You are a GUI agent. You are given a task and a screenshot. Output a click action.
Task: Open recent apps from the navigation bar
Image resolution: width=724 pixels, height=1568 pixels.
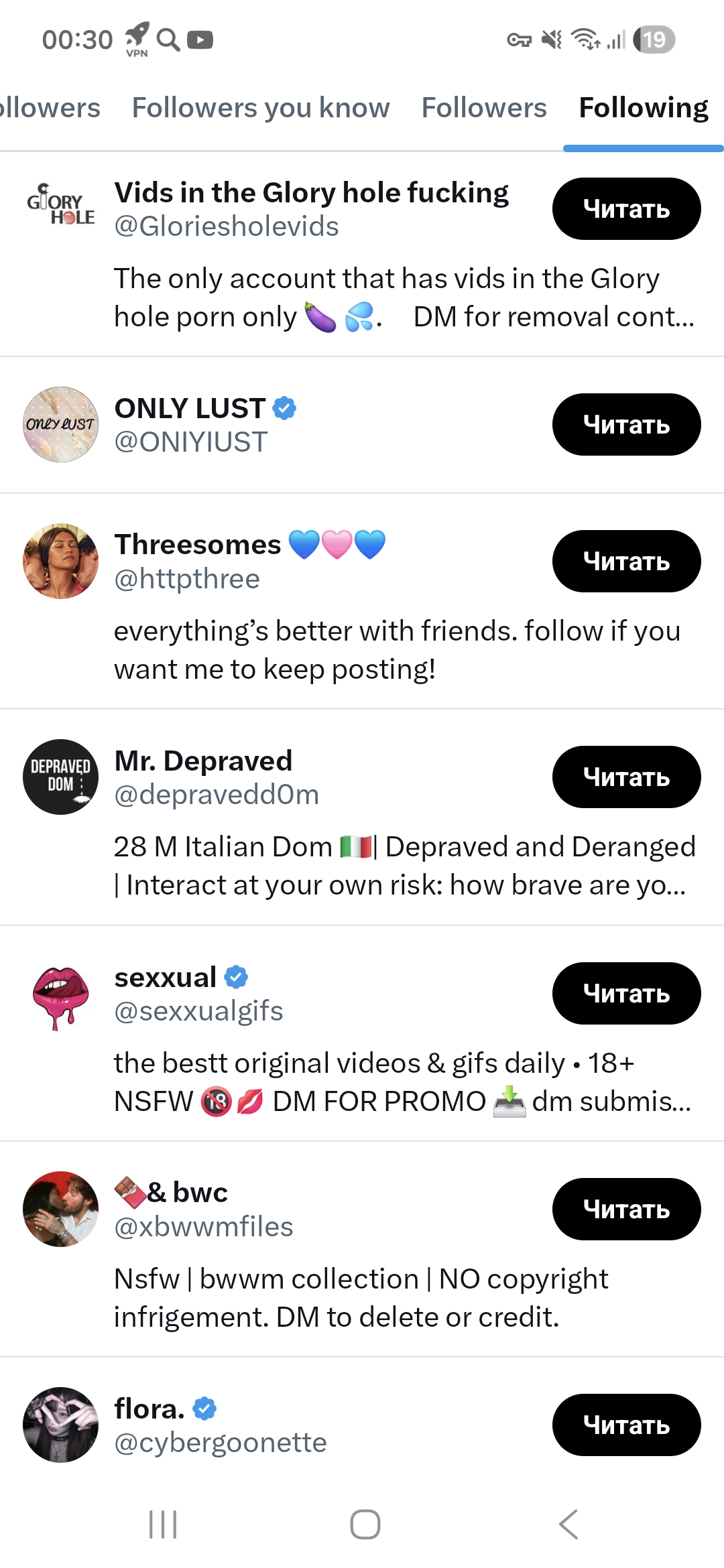163,1524
